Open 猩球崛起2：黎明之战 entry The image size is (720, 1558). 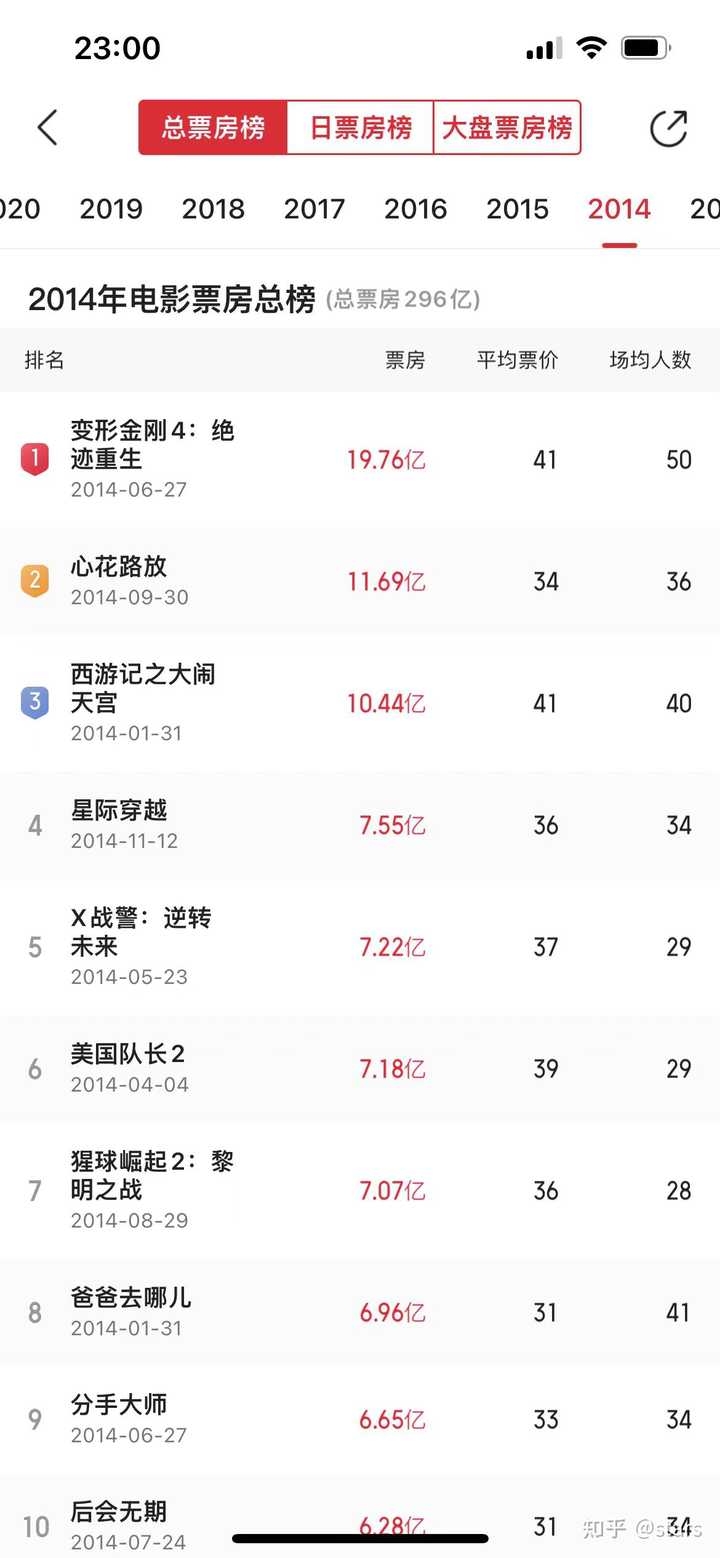click(x=360, y=1191)
